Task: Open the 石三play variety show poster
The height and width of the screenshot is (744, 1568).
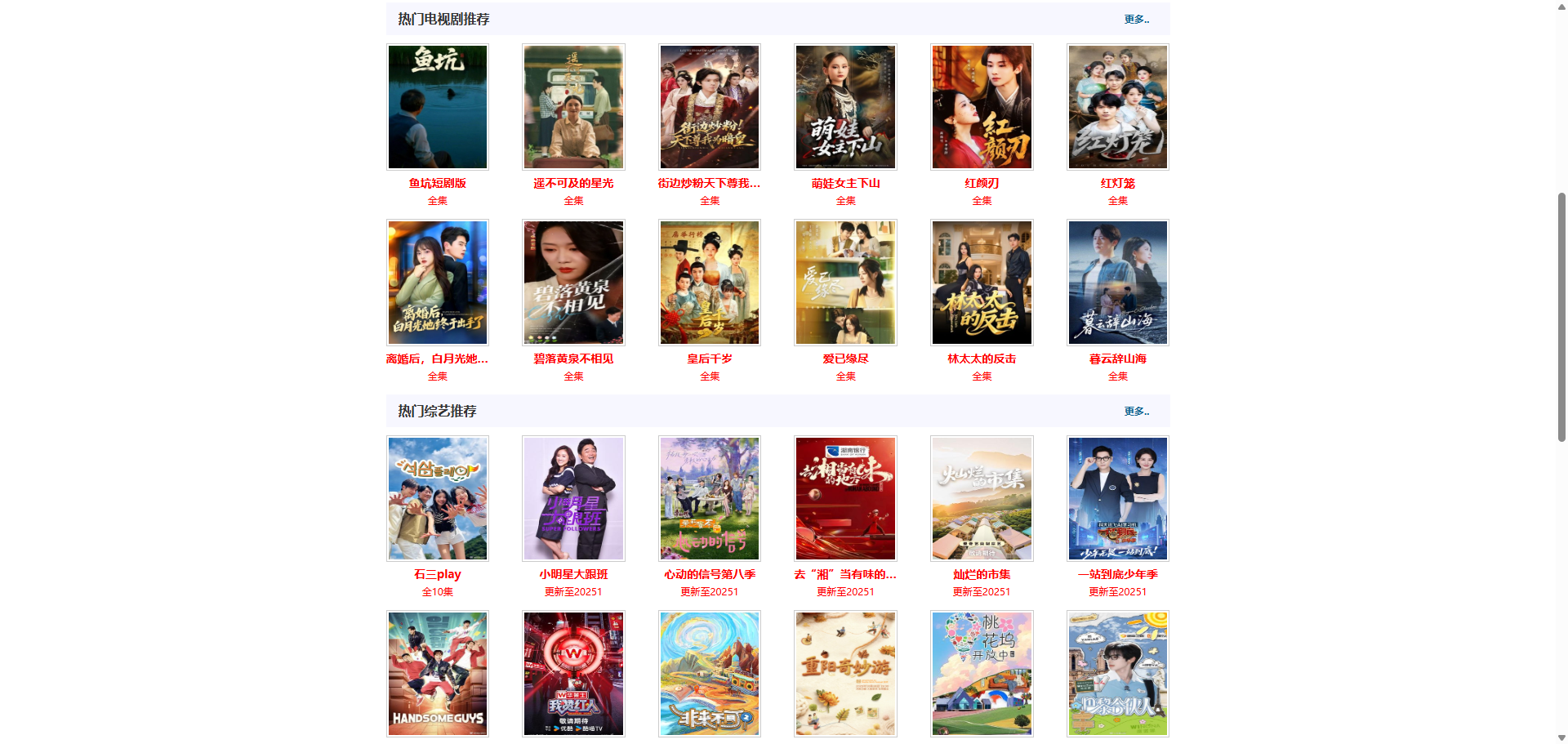Action: tap(437, 498)
